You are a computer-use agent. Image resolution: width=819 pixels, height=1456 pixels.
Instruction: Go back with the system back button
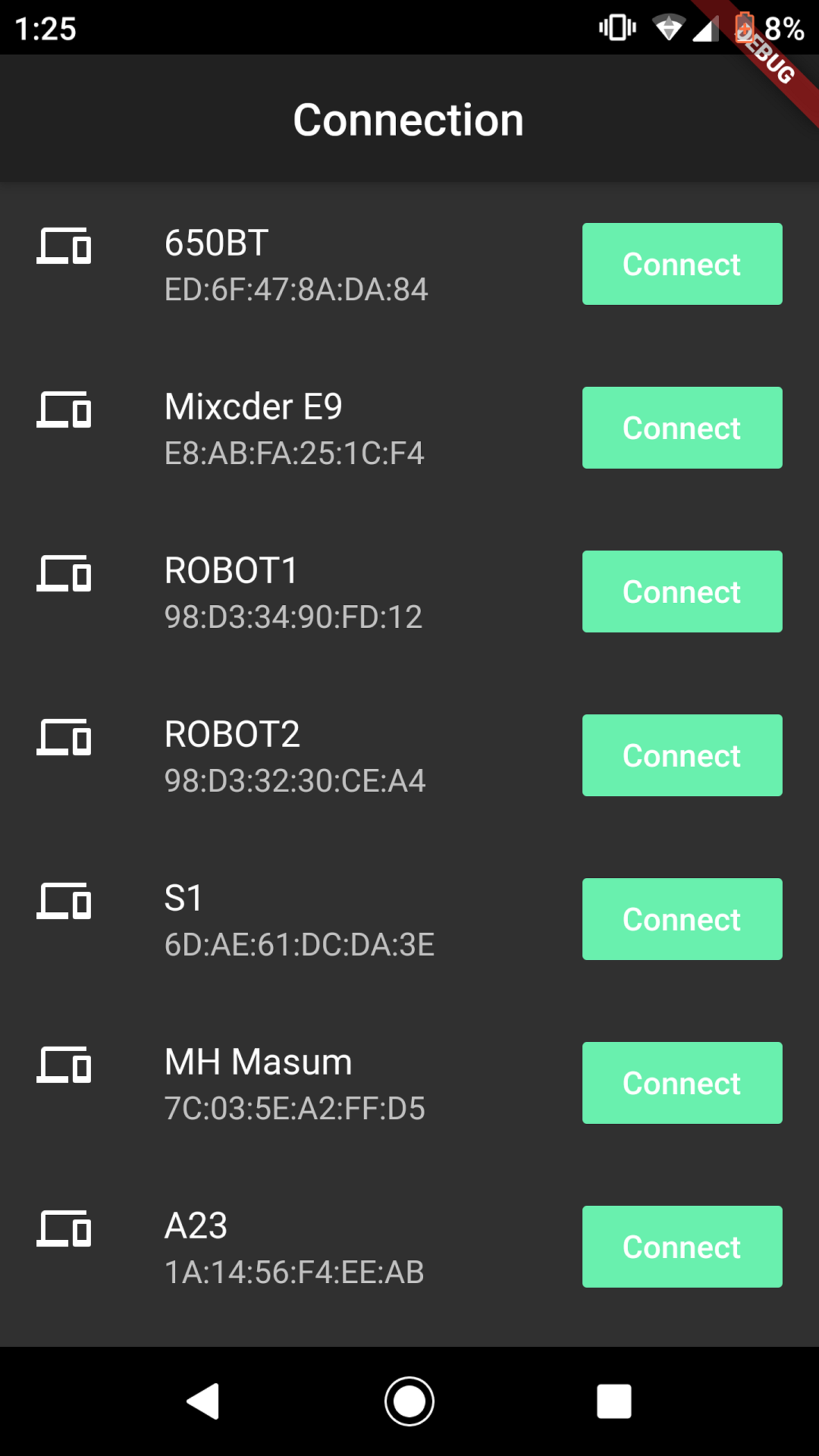(203, 1401)
